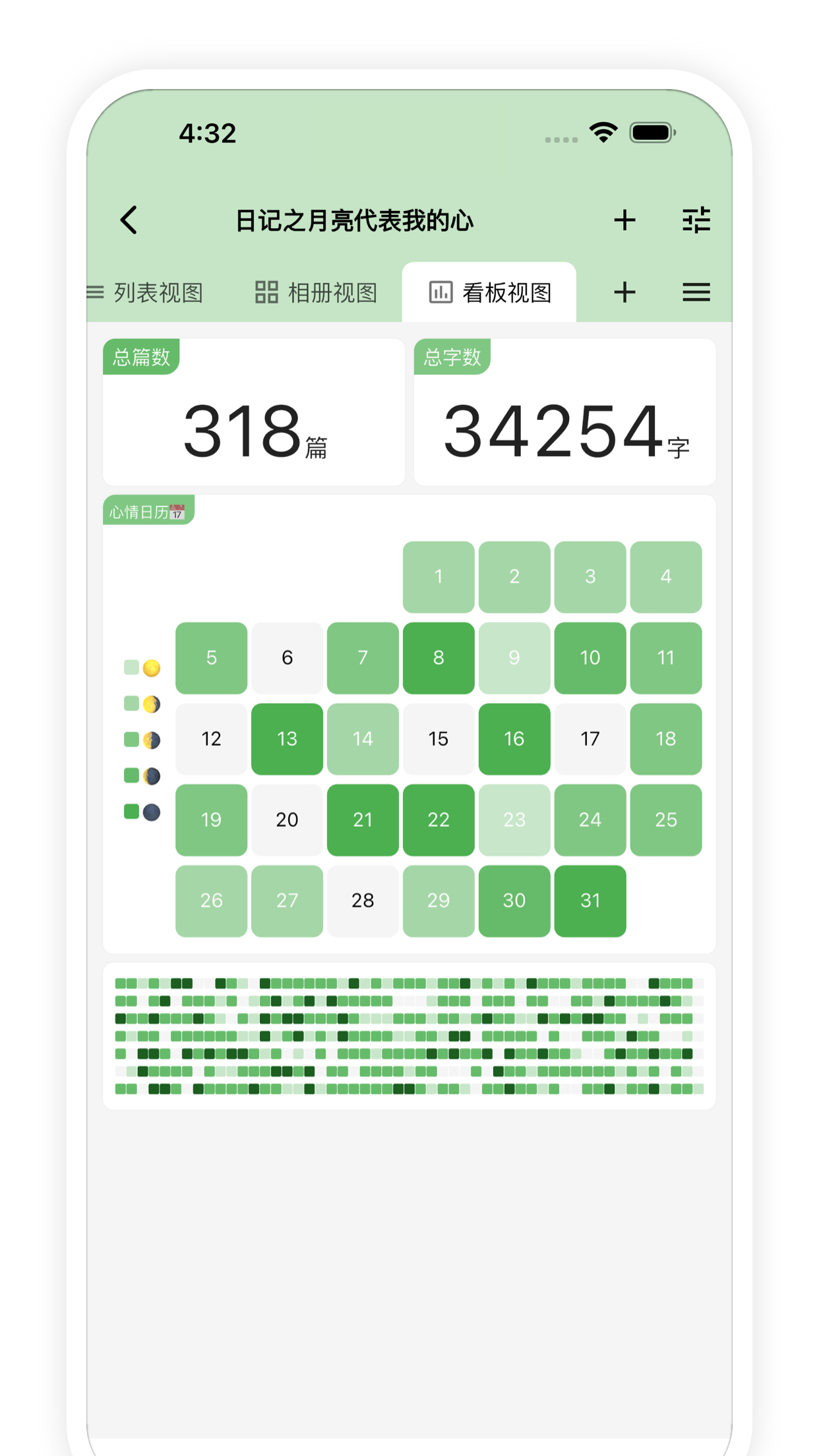Open the 总字数 card
The width and height of the screenshot is (819, 1456).
564,412
